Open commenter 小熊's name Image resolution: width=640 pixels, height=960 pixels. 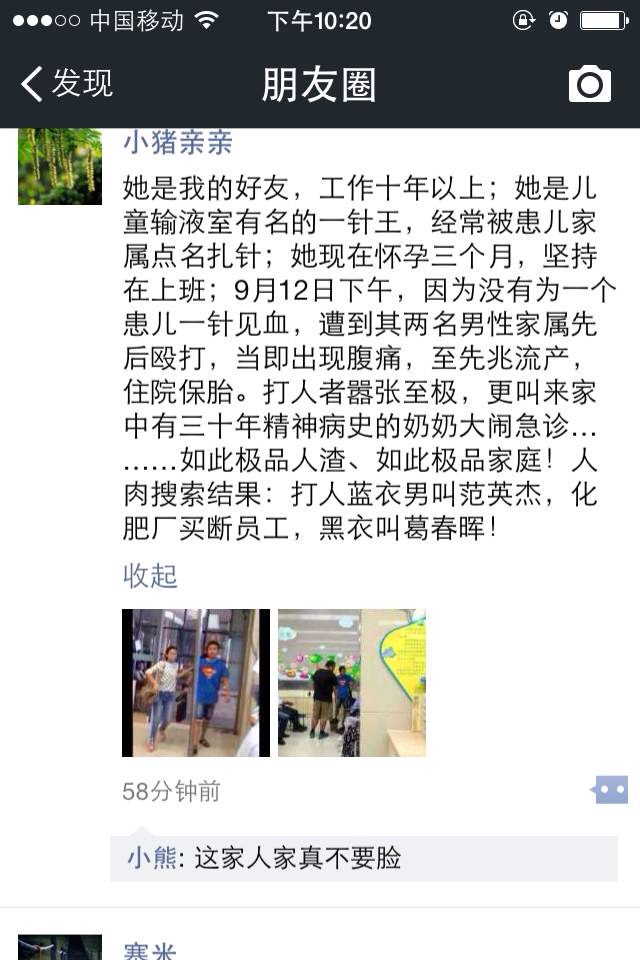click(152, 858)
